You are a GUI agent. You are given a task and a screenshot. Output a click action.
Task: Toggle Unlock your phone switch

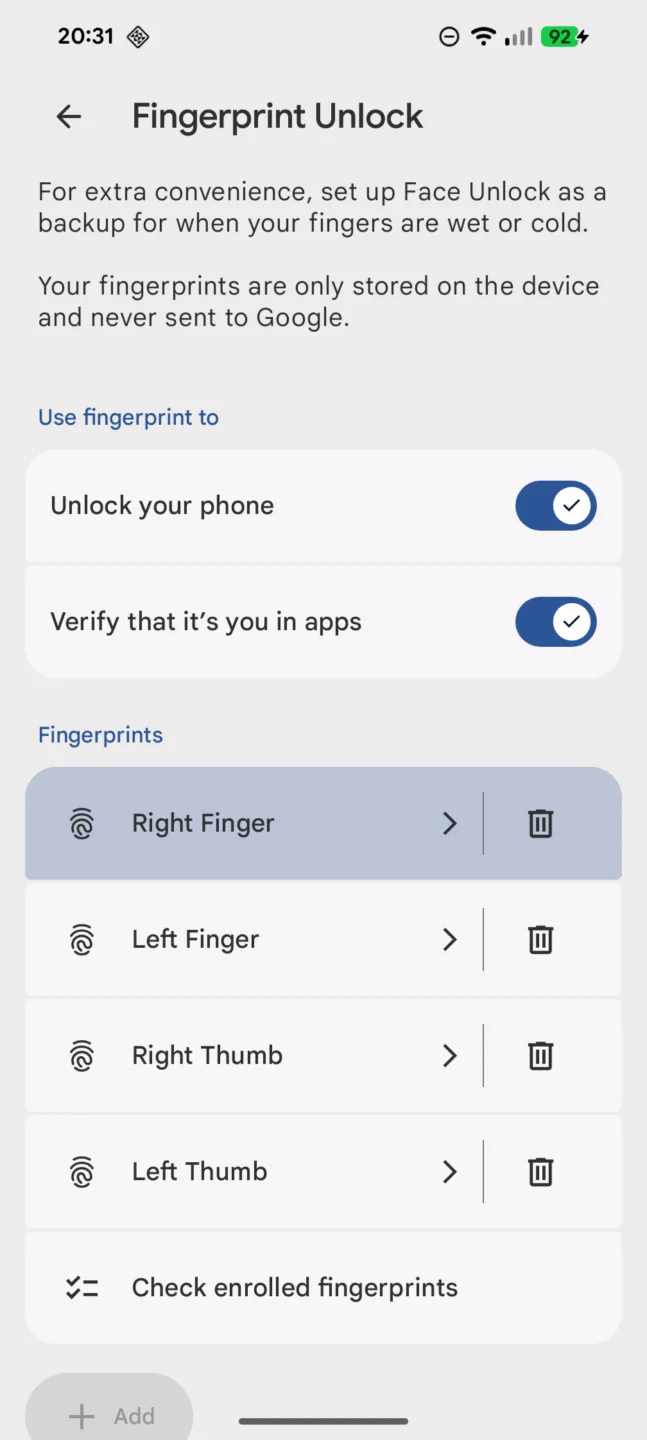(556, 506)
